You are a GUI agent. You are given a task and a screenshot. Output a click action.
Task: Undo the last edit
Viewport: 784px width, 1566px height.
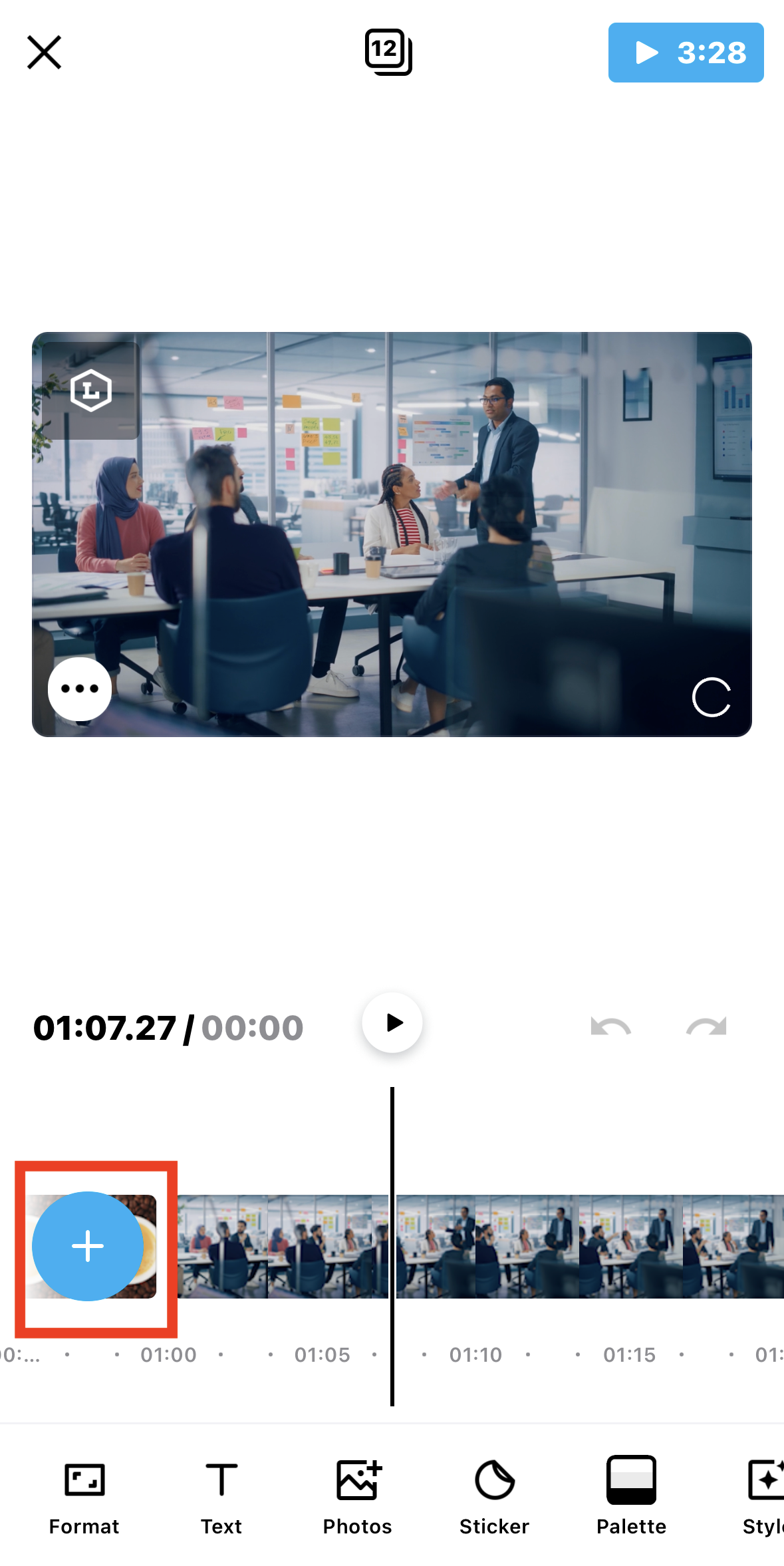click(x=610, y=1027)
